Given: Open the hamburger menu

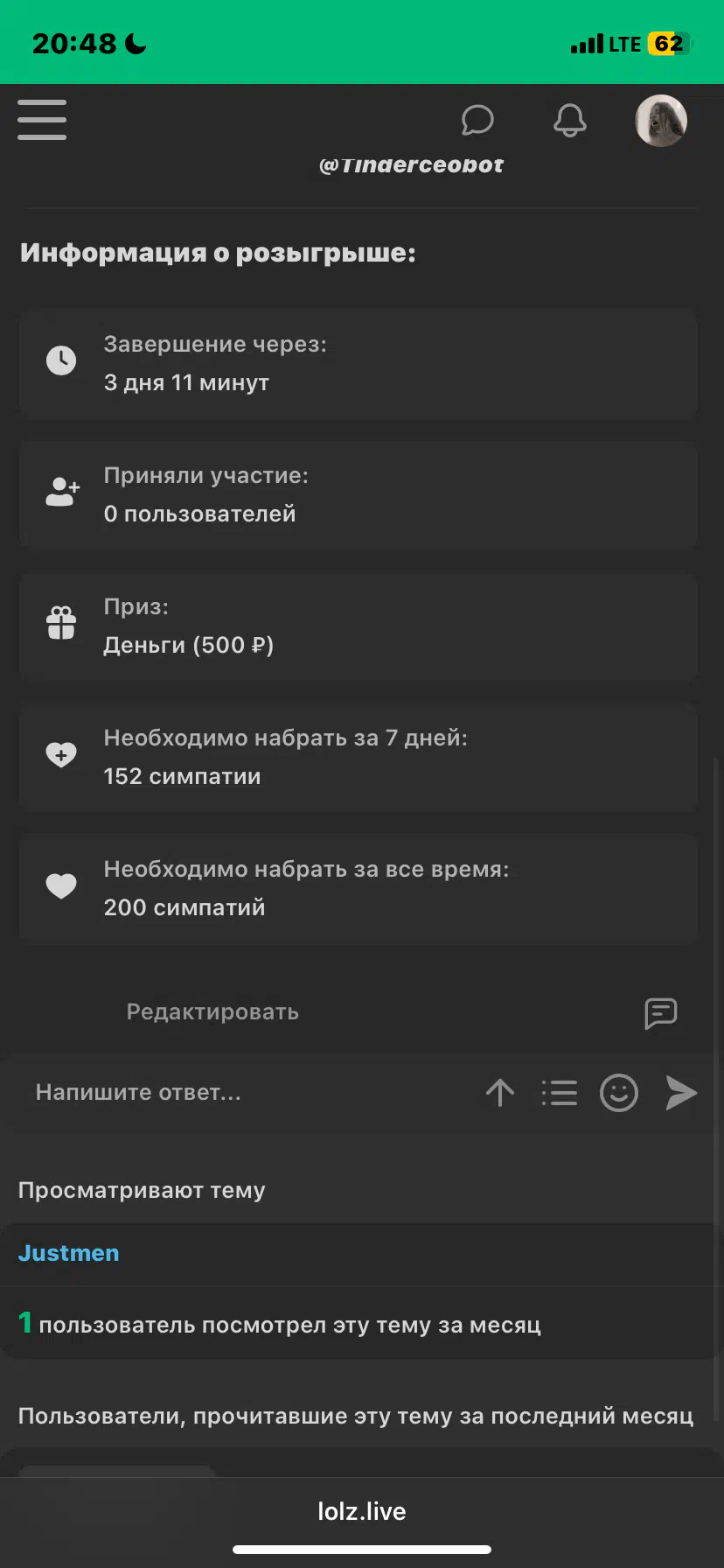Looking at the screenshot, I should (x=42, y=120).
